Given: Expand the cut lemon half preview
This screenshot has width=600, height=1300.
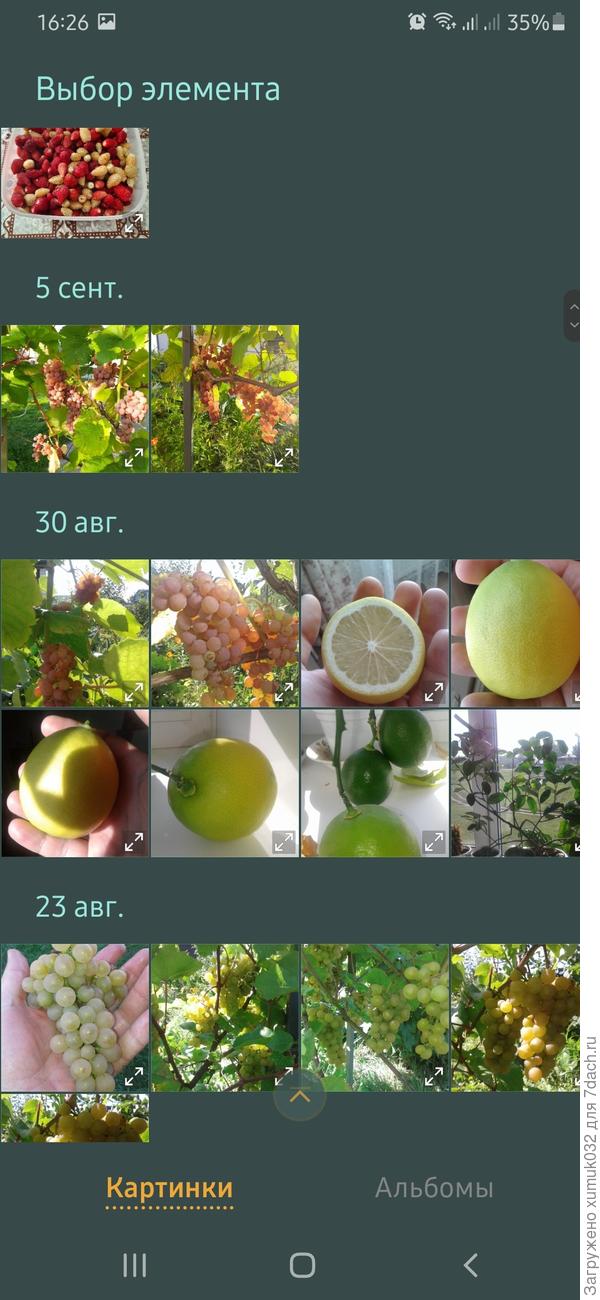Looking at the screenshot, I should (433, 691).
